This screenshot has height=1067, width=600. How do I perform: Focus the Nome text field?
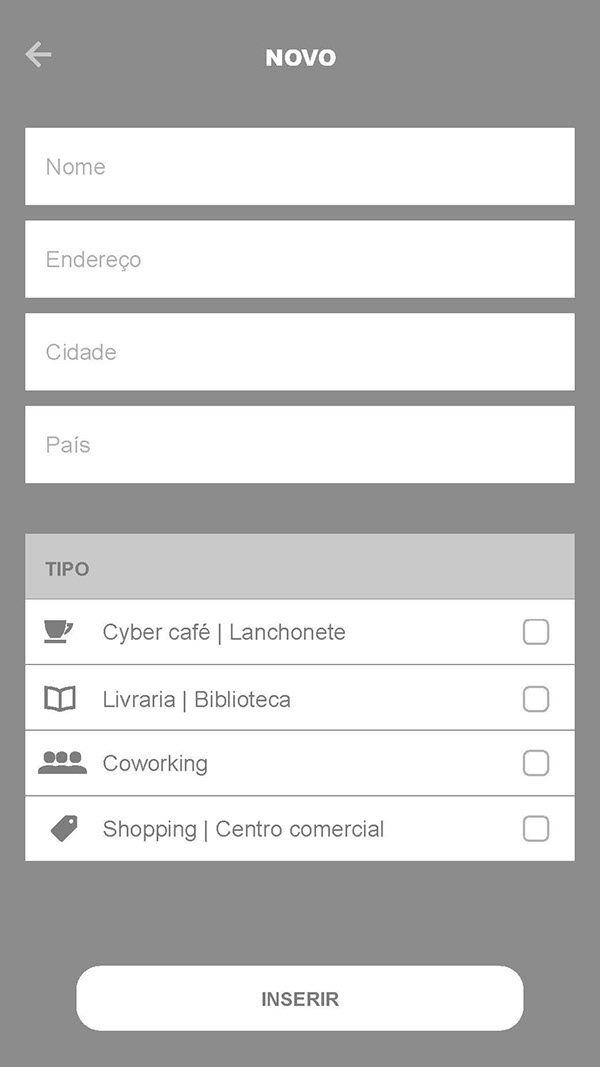coord(300,166)
